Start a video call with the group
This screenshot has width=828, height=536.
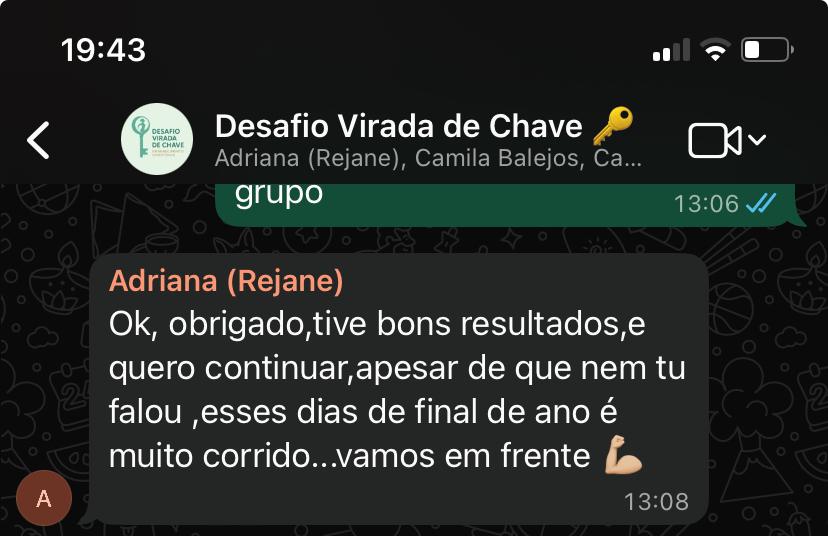tap(714, 141)
